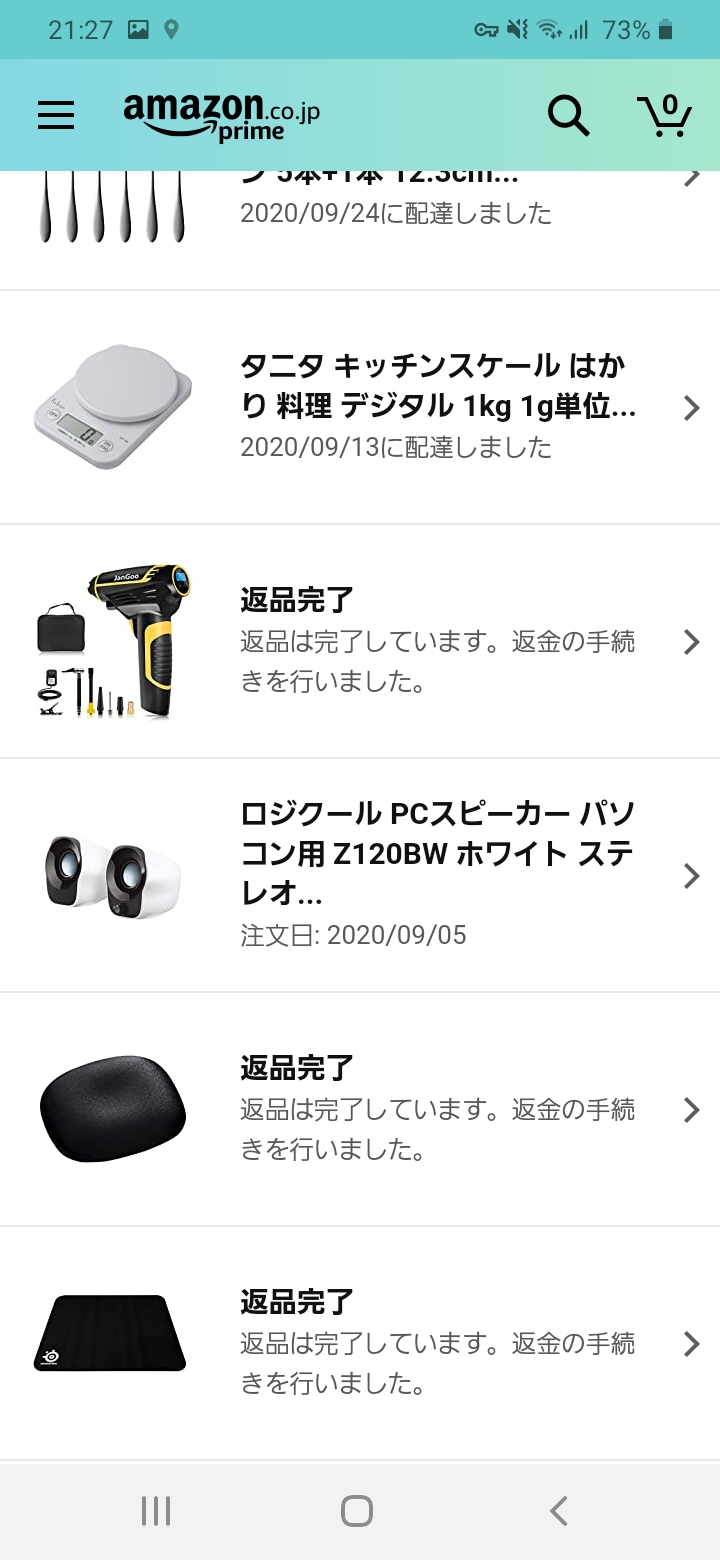Image resolution: width=720 pixels, height=1560 pixels.
Task: Open the hamburger navigation menu
Action: point(56,116)
